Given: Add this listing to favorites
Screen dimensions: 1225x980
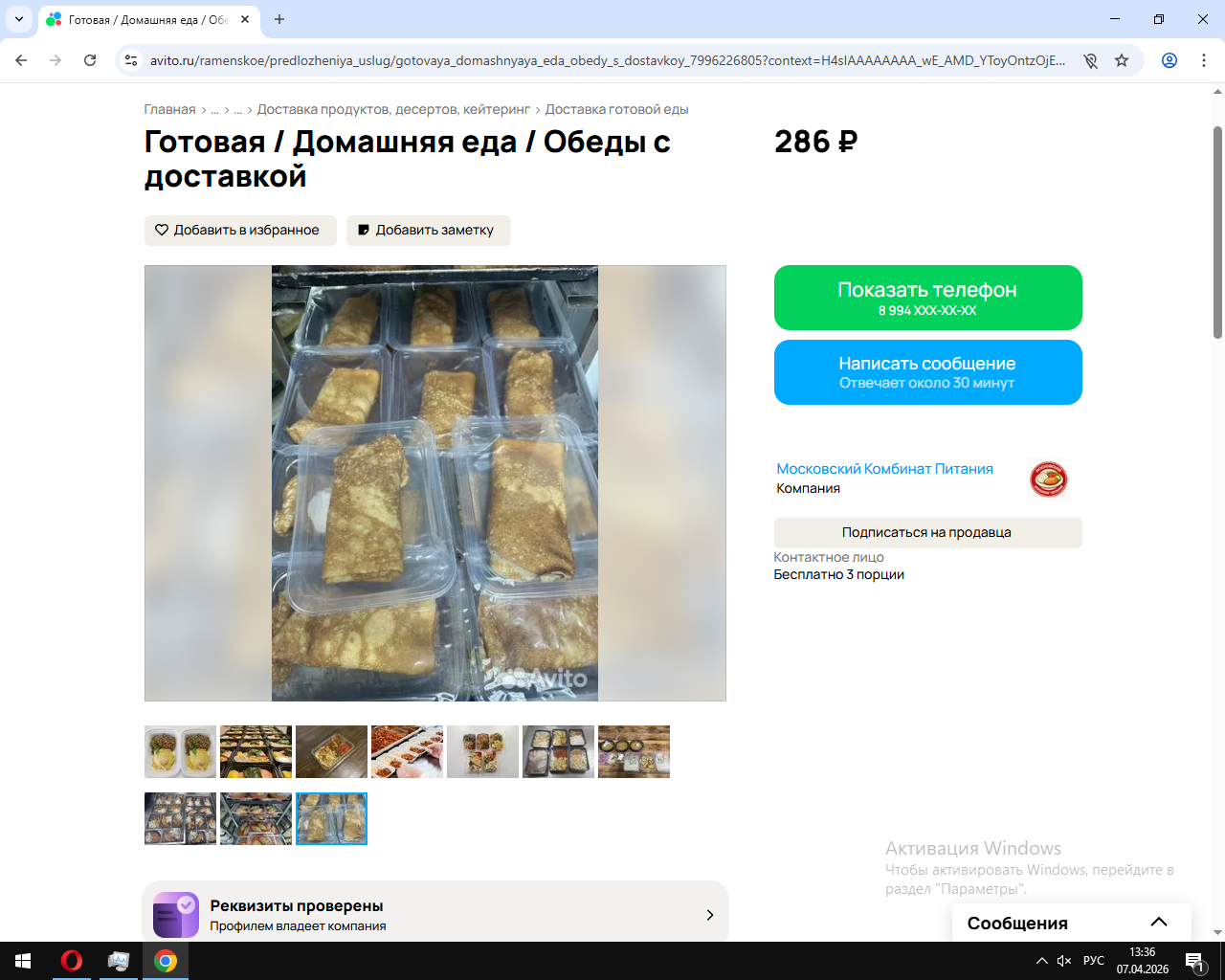Looking at the screenshot, I should (240, 231).
